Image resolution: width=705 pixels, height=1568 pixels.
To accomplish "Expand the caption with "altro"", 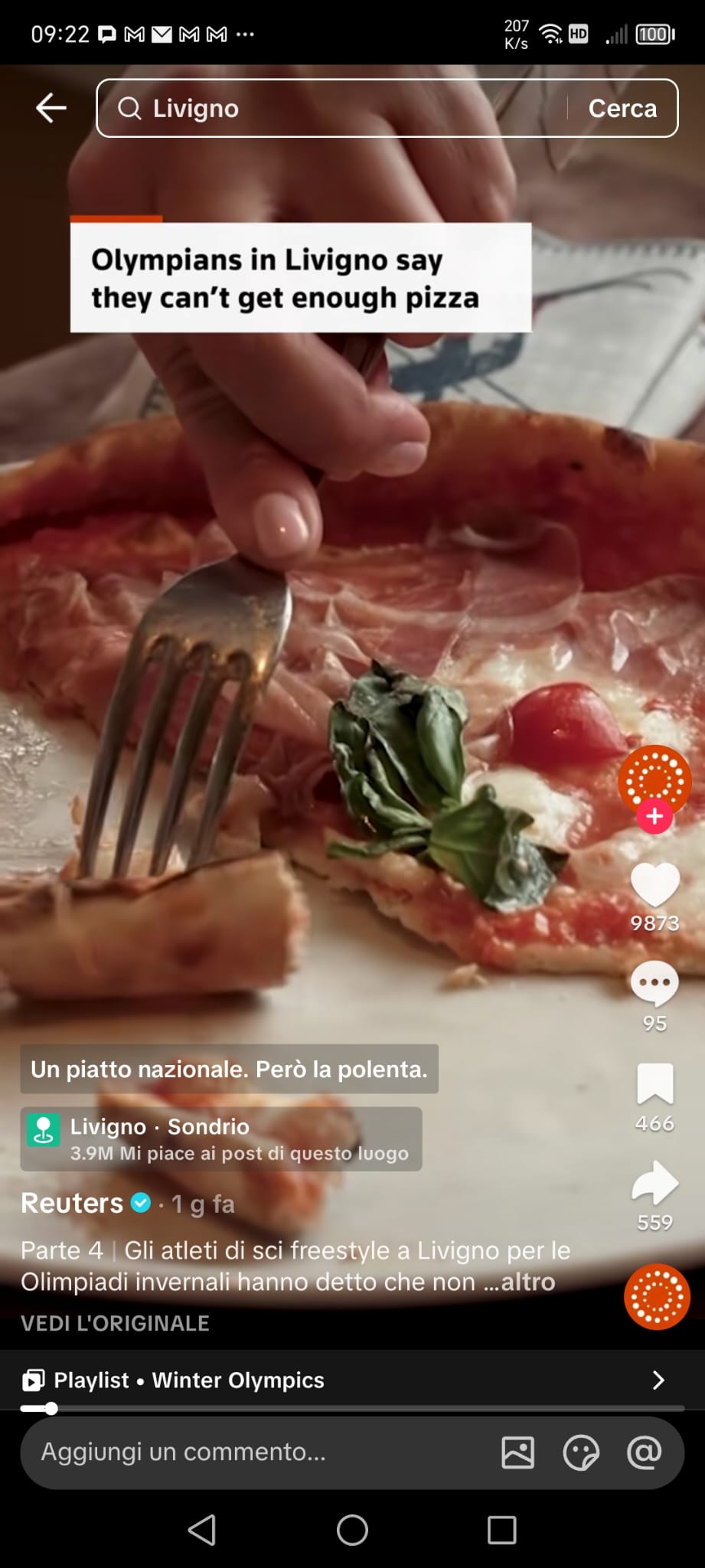I will click(527, 1282).
